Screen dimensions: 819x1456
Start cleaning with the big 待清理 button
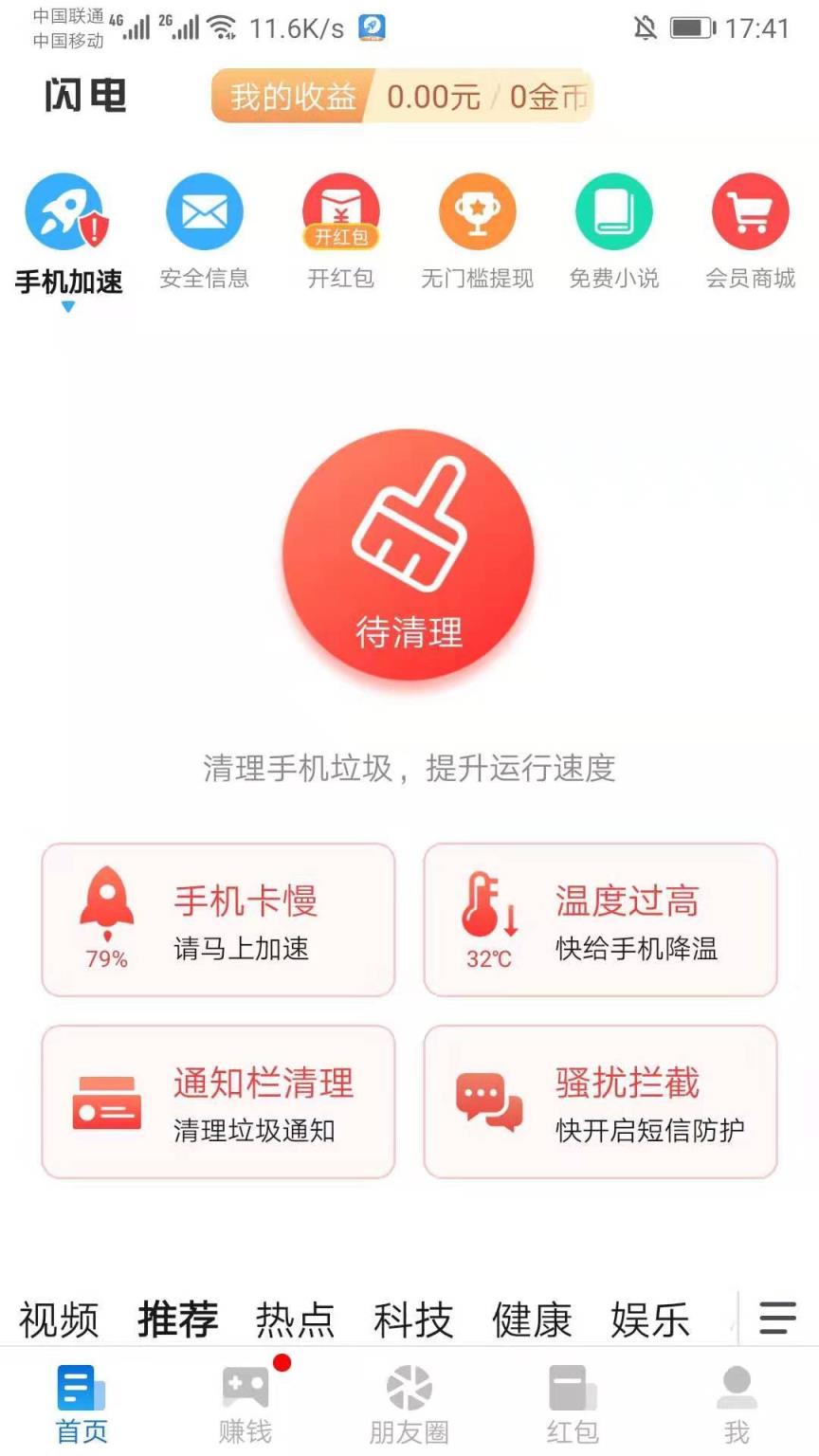coord(409,553)
